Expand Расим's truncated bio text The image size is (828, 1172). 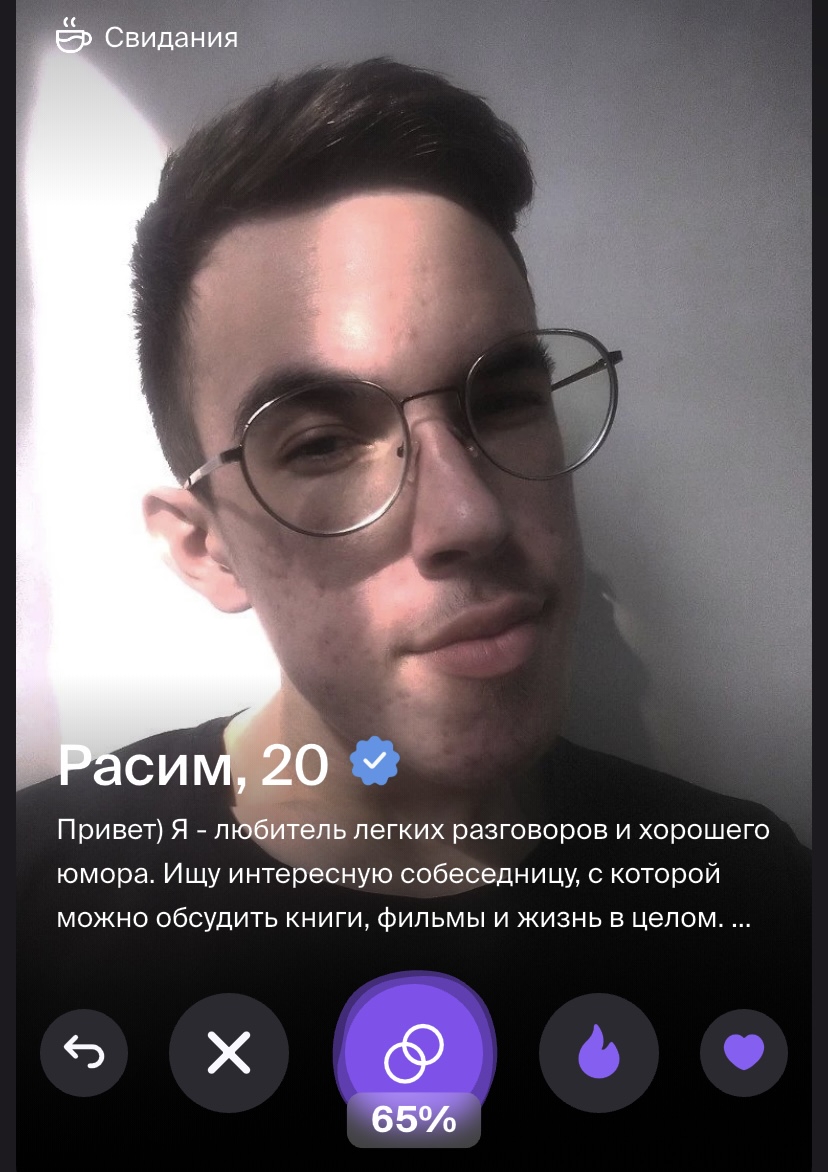point(742,918)
